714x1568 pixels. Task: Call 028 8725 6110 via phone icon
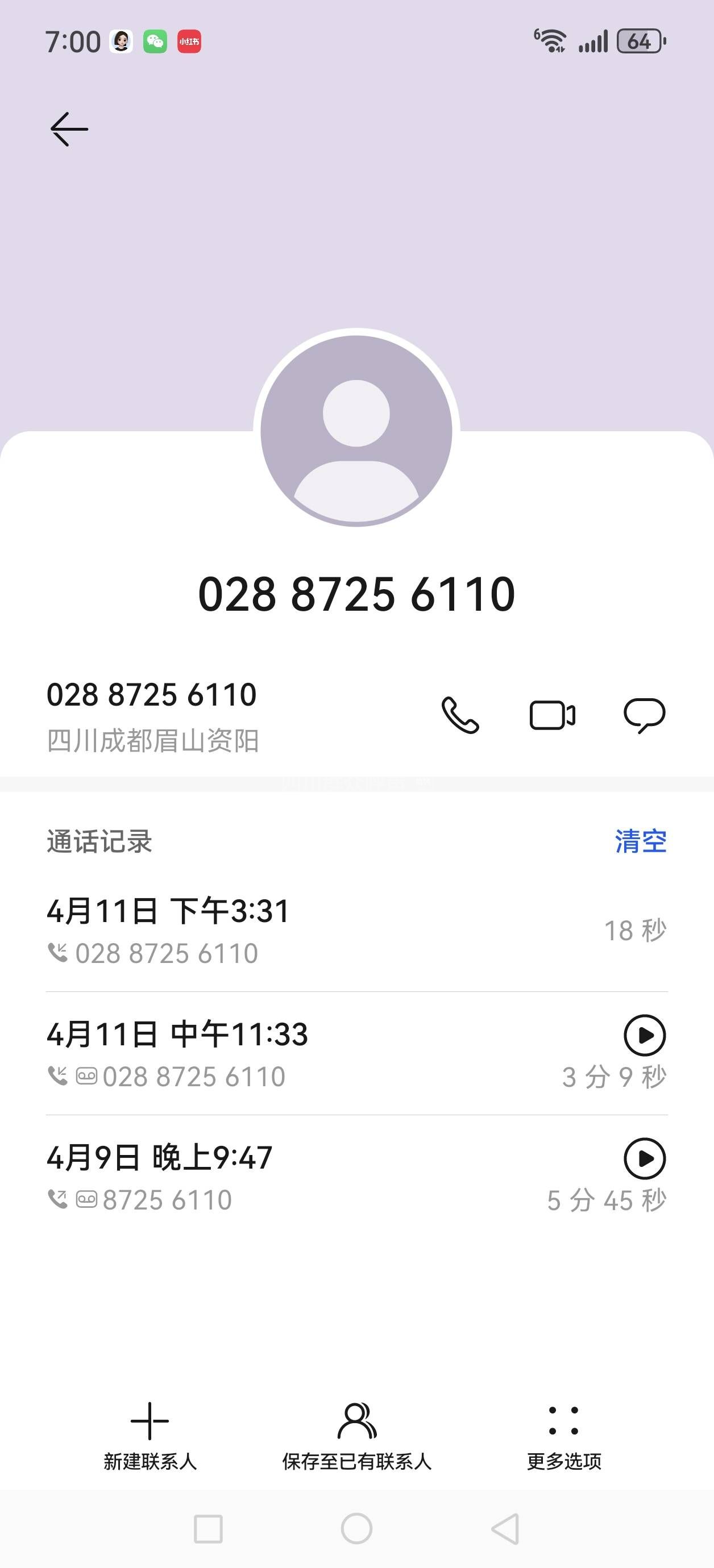coord(460,715)
